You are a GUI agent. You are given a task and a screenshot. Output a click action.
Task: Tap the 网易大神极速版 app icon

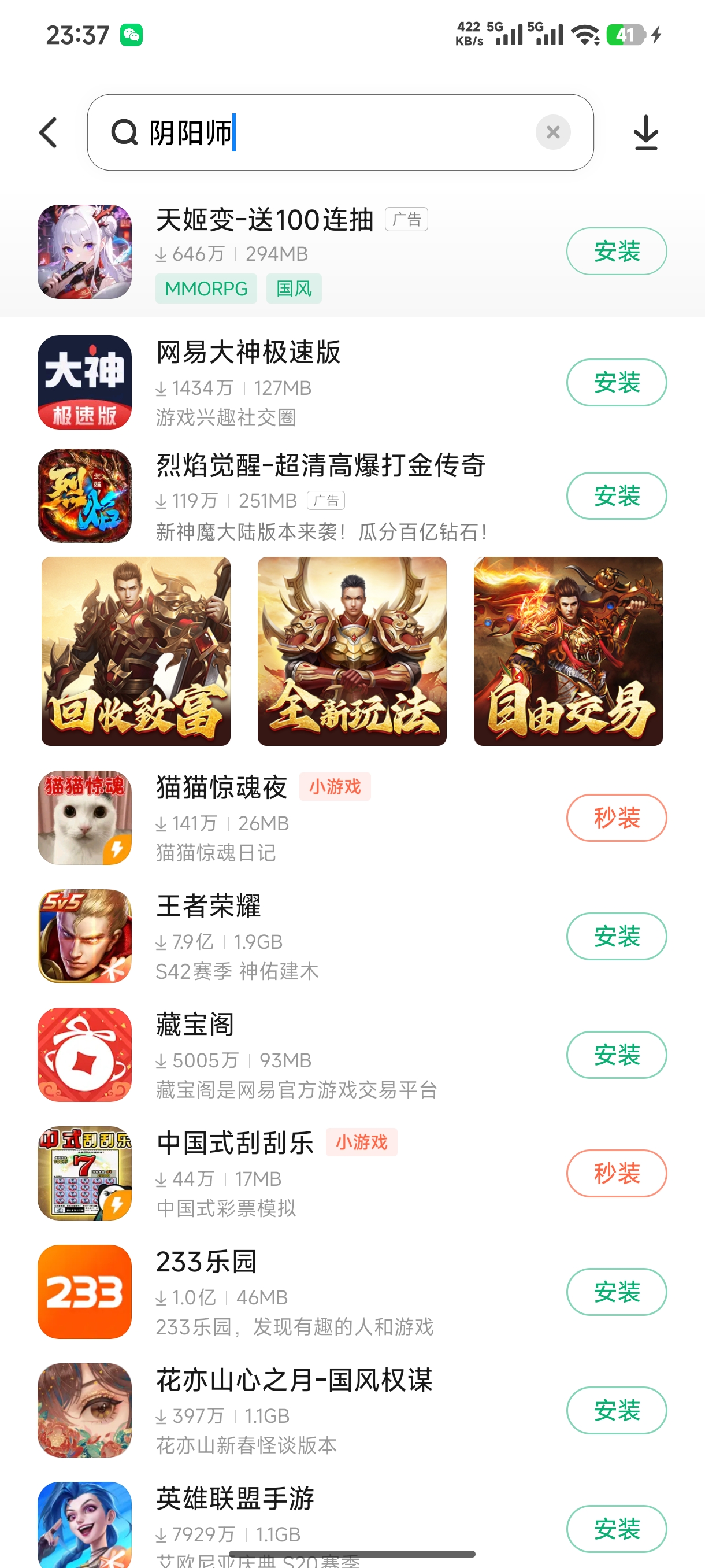click(x=84, y=382)
